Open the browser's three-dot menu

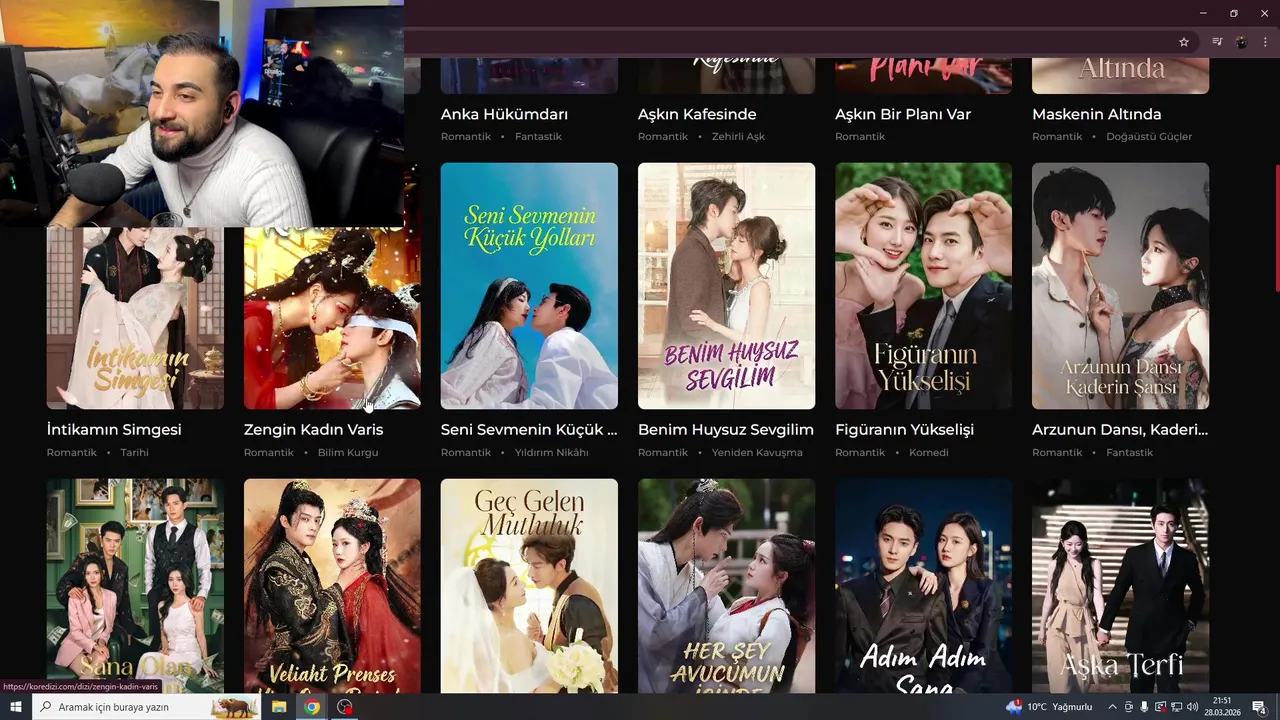pyautogui.click(x=1265, y=42)
